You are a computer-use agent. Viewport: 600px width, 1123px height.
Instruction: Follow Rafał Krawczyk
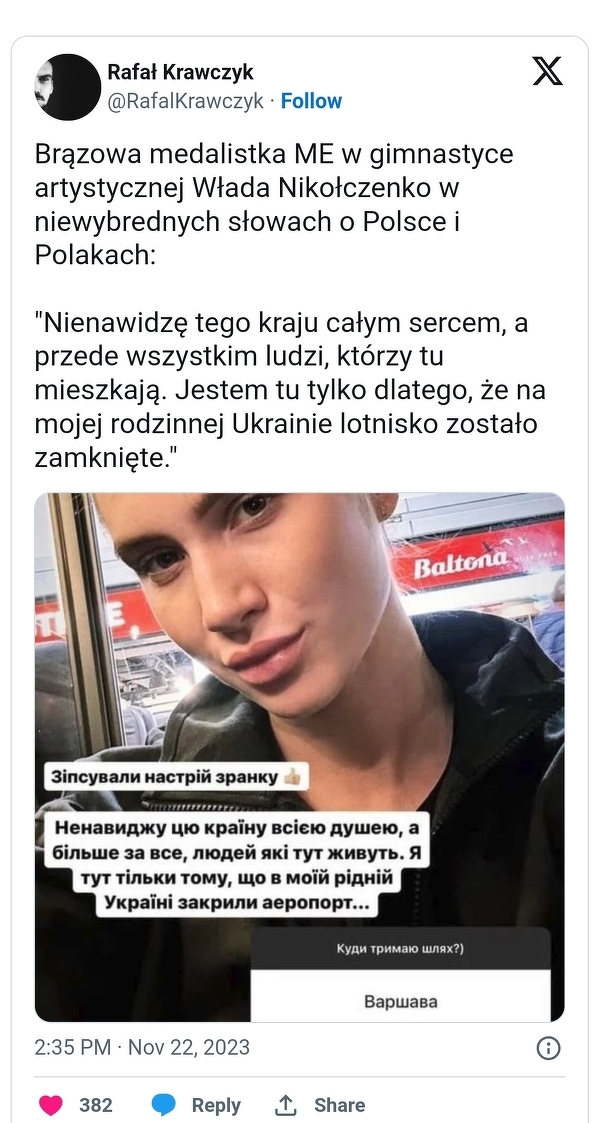311,101
